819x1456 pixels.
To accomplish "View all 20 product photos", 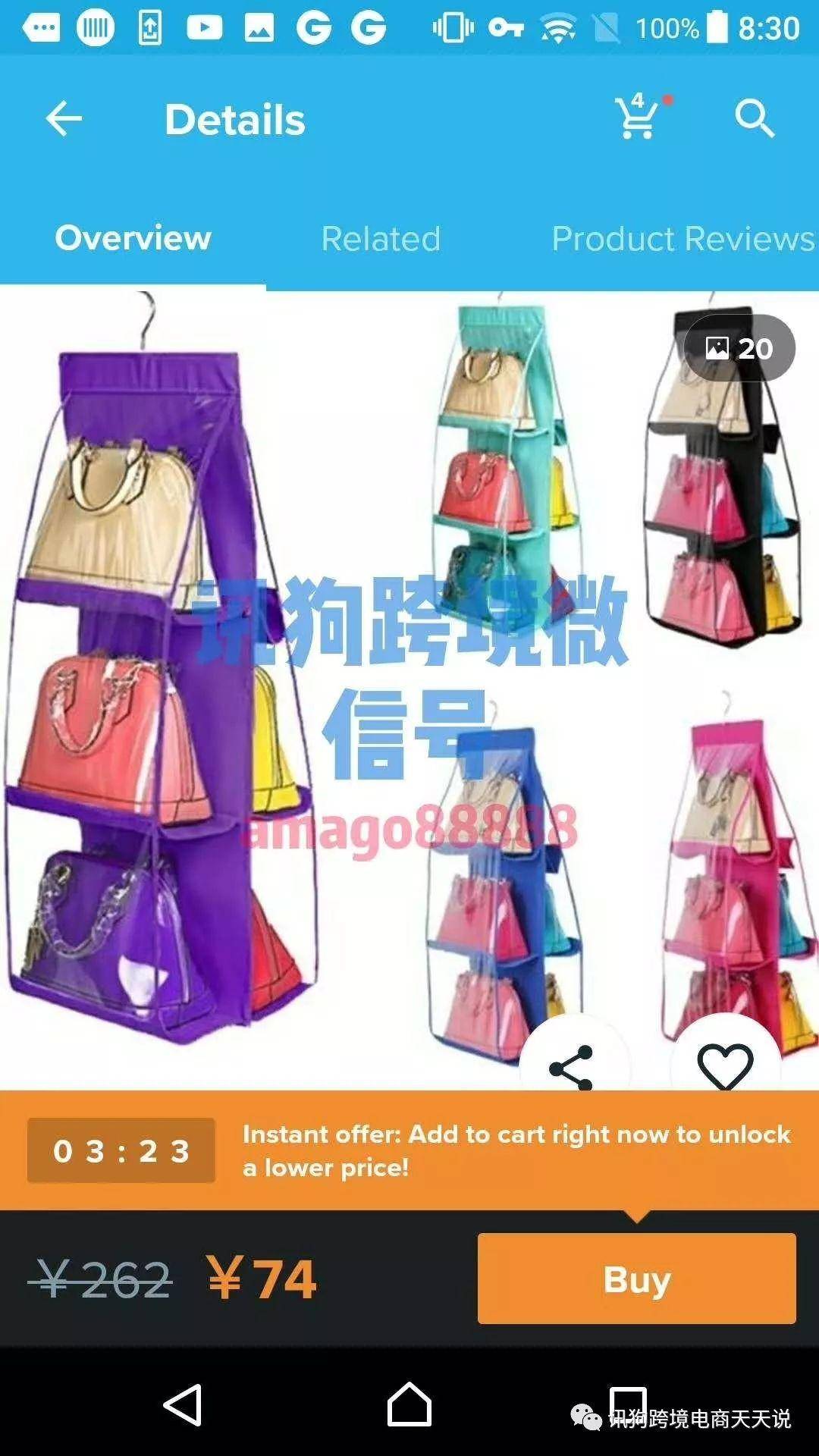I will [x=739, y=348].
